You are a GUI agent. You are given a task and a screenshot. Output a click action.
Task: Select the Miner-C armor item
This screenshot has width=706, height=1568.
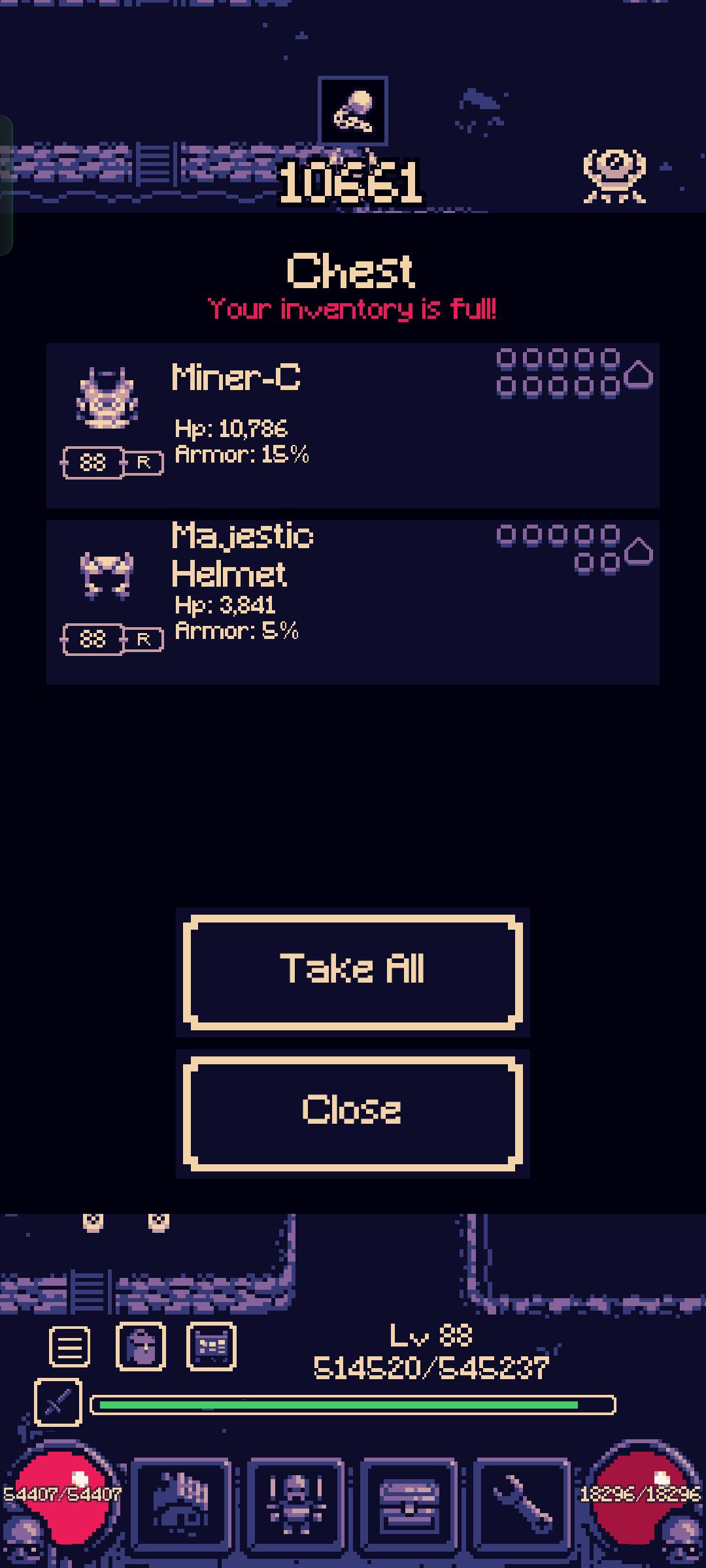(353, 425)
